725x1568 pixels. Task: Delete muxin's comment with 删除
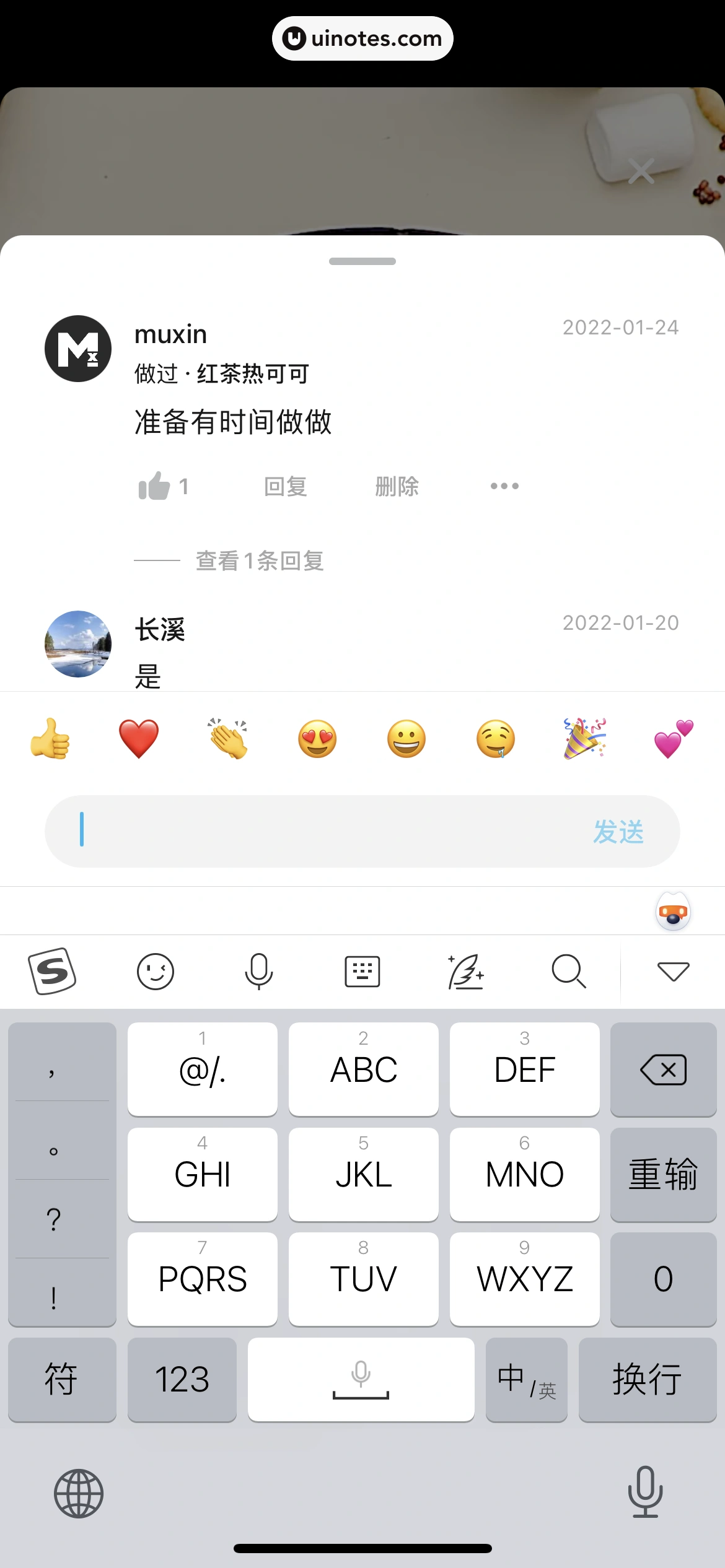click(x=397, y=487)
